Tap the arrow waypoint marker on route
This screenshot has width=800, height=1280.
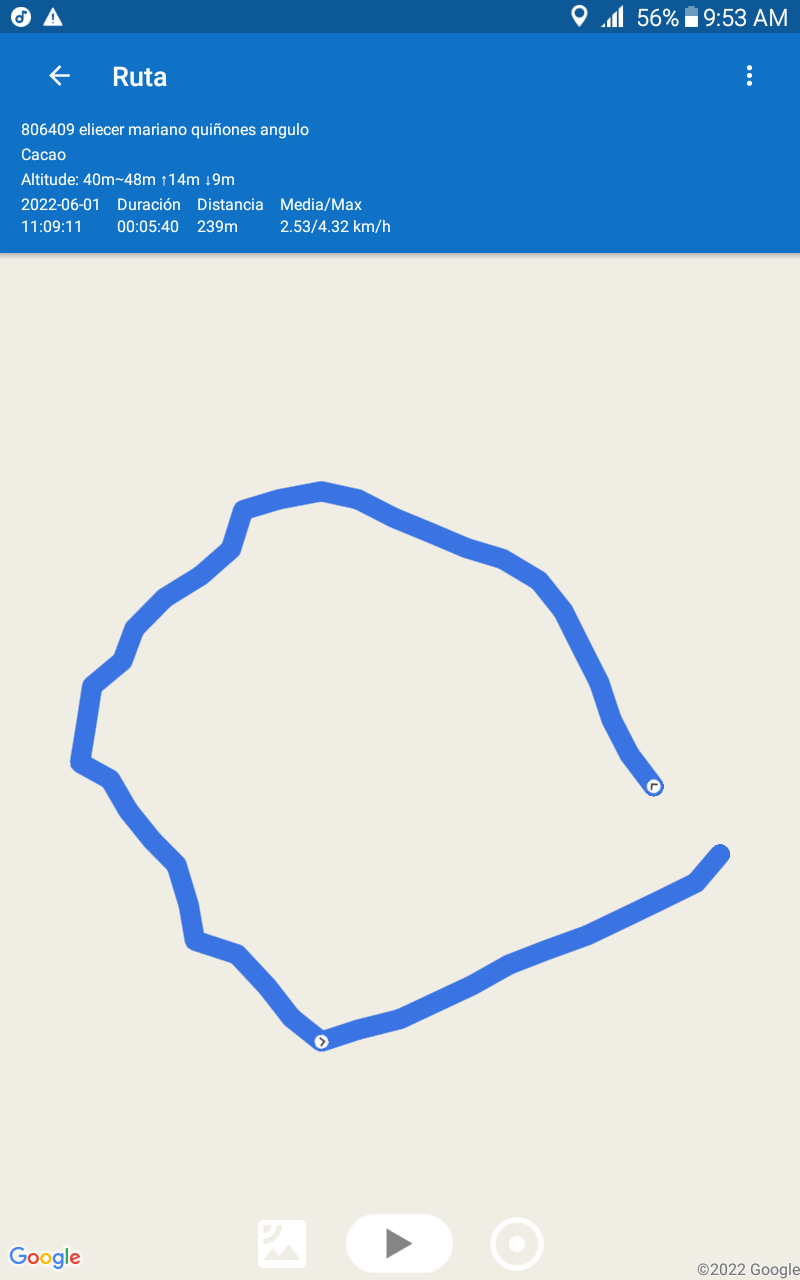point(322,1042)
